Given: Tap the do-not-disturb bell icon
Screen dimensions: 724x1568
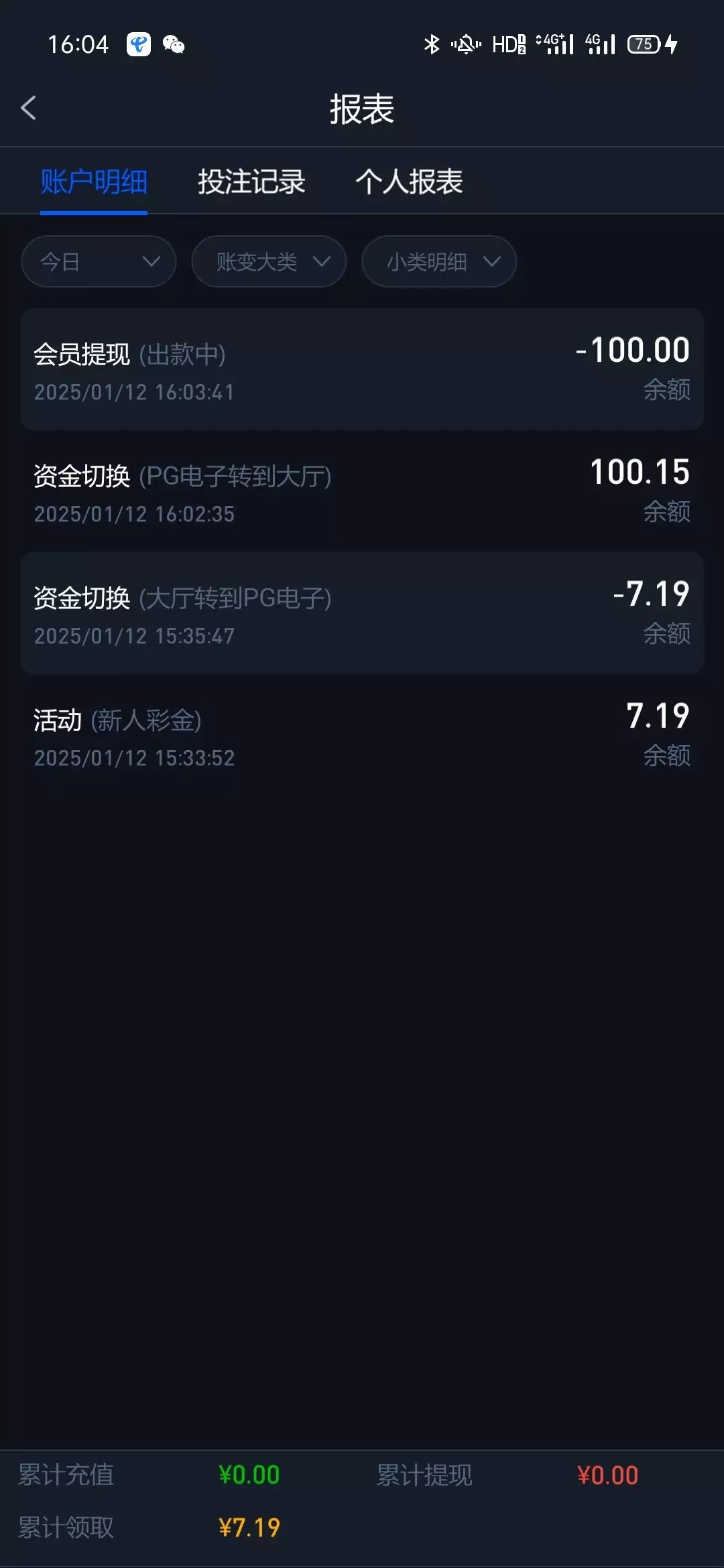Looking at the screenshot, I should click(467, 44).
